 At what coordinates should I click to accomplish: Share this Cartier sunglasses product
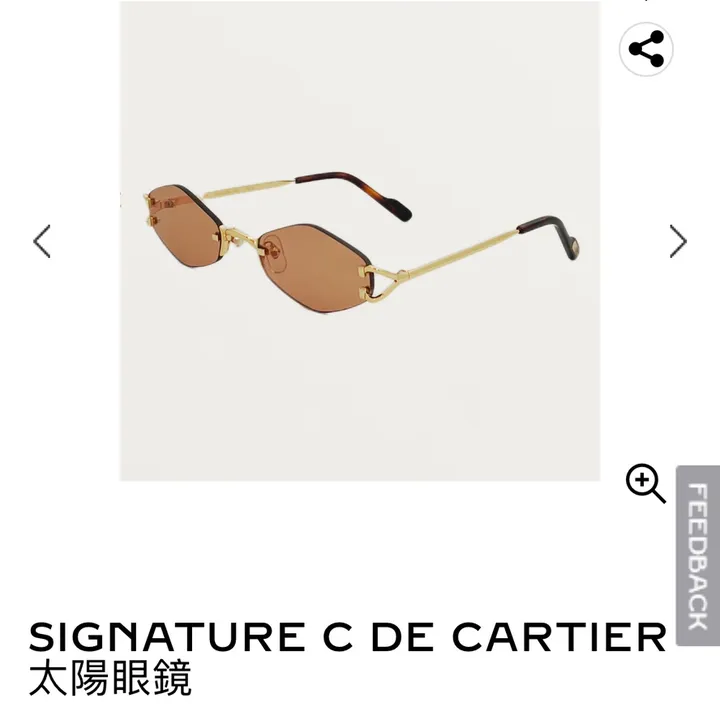click(646, 48)
